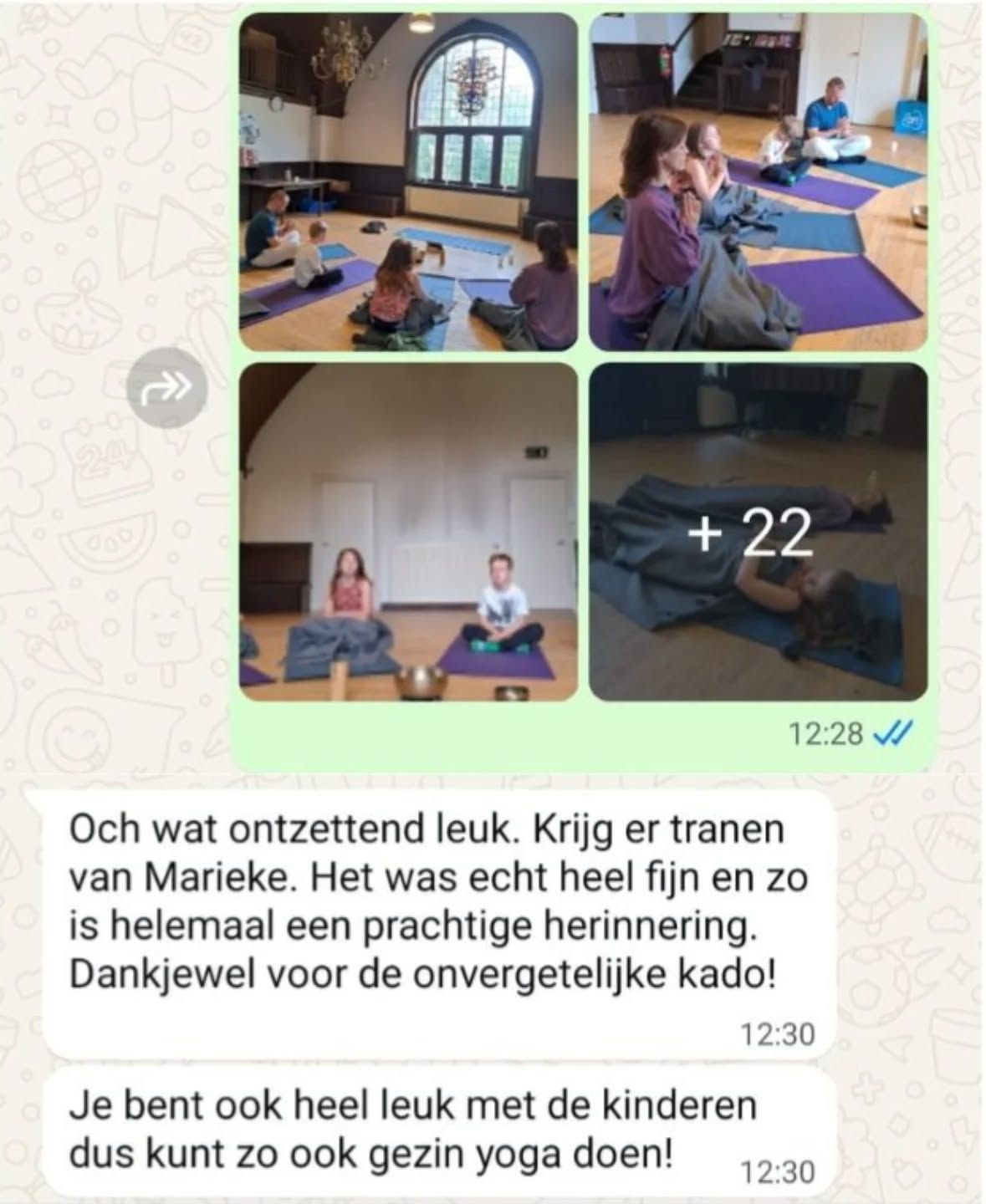Open the +22 more photos tile

(758, 532)
